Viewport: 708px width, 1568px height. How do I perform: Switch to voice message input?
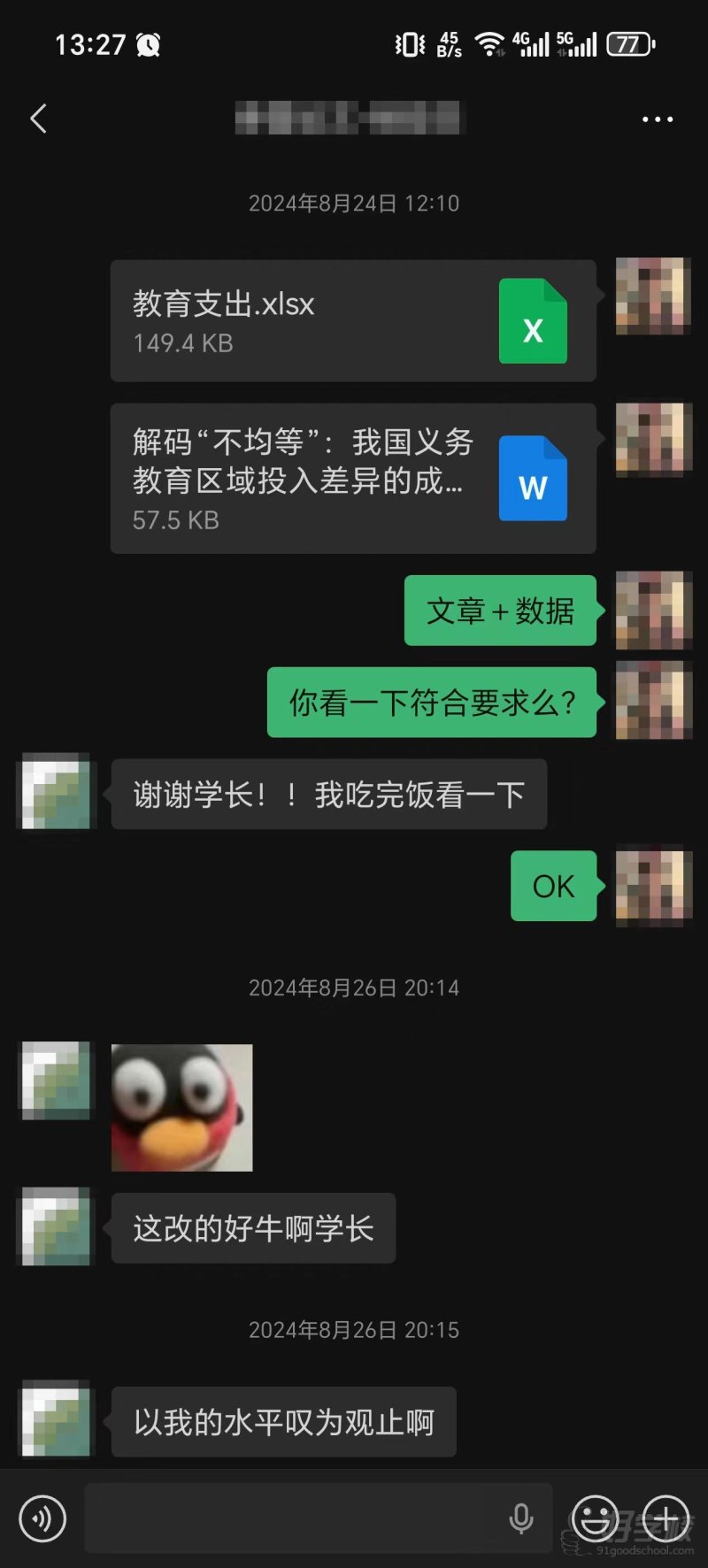pos(42,1518)
